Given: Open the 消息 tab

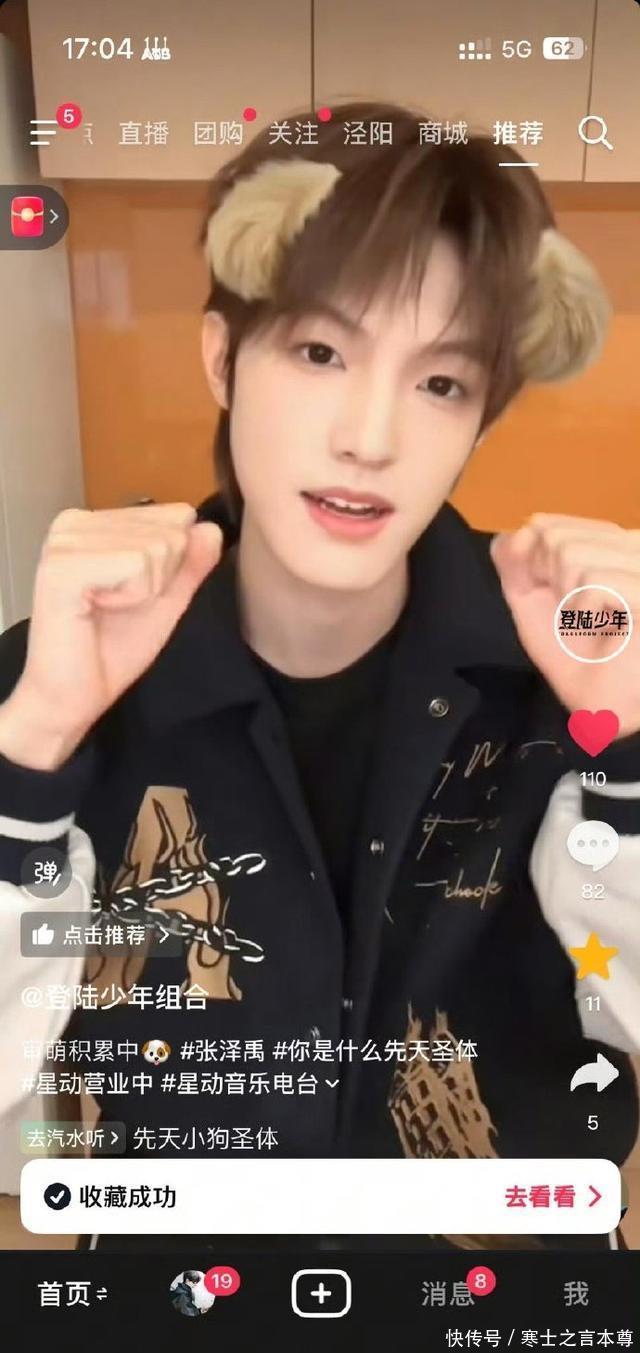Looking at the screenshot, I should point(447,1294).
